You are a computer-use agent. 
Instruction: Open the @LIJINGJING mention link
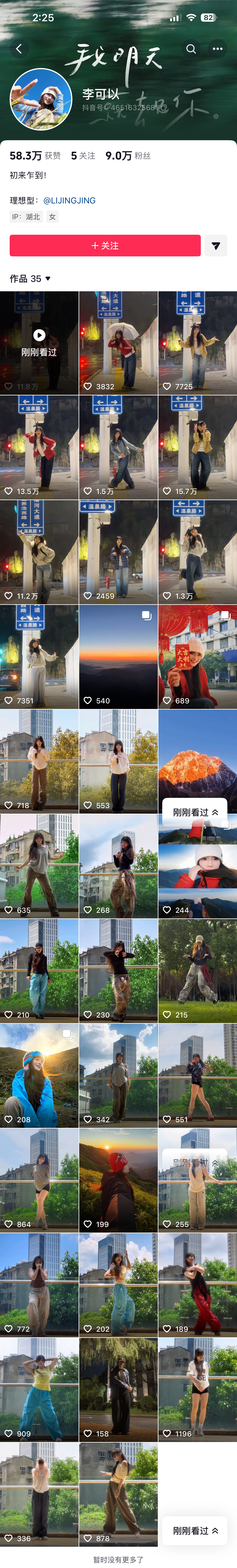click(x=70, y=200)
